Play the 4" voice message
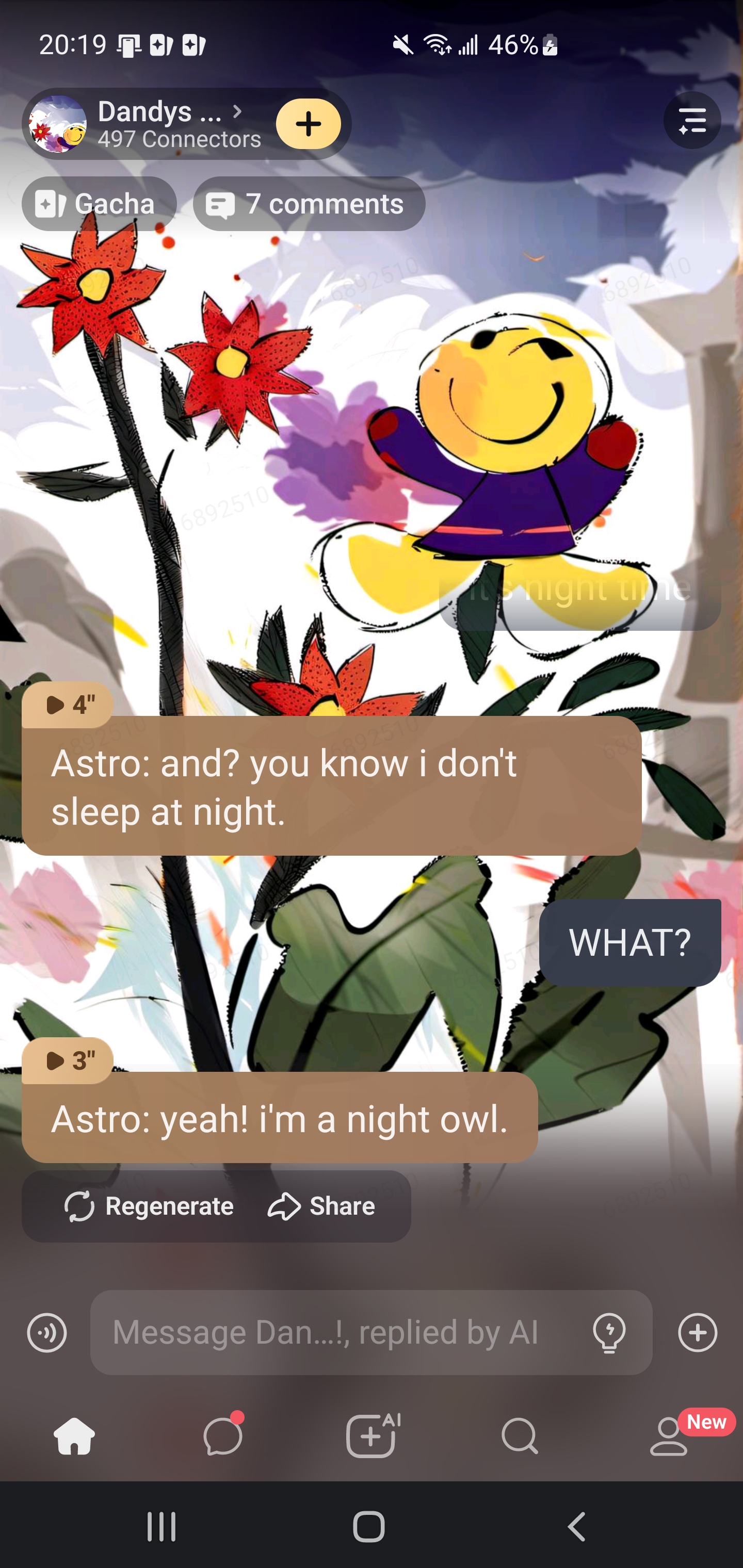Image resolution: width=743 pixels, height=1568 pixels. [67, 705]
